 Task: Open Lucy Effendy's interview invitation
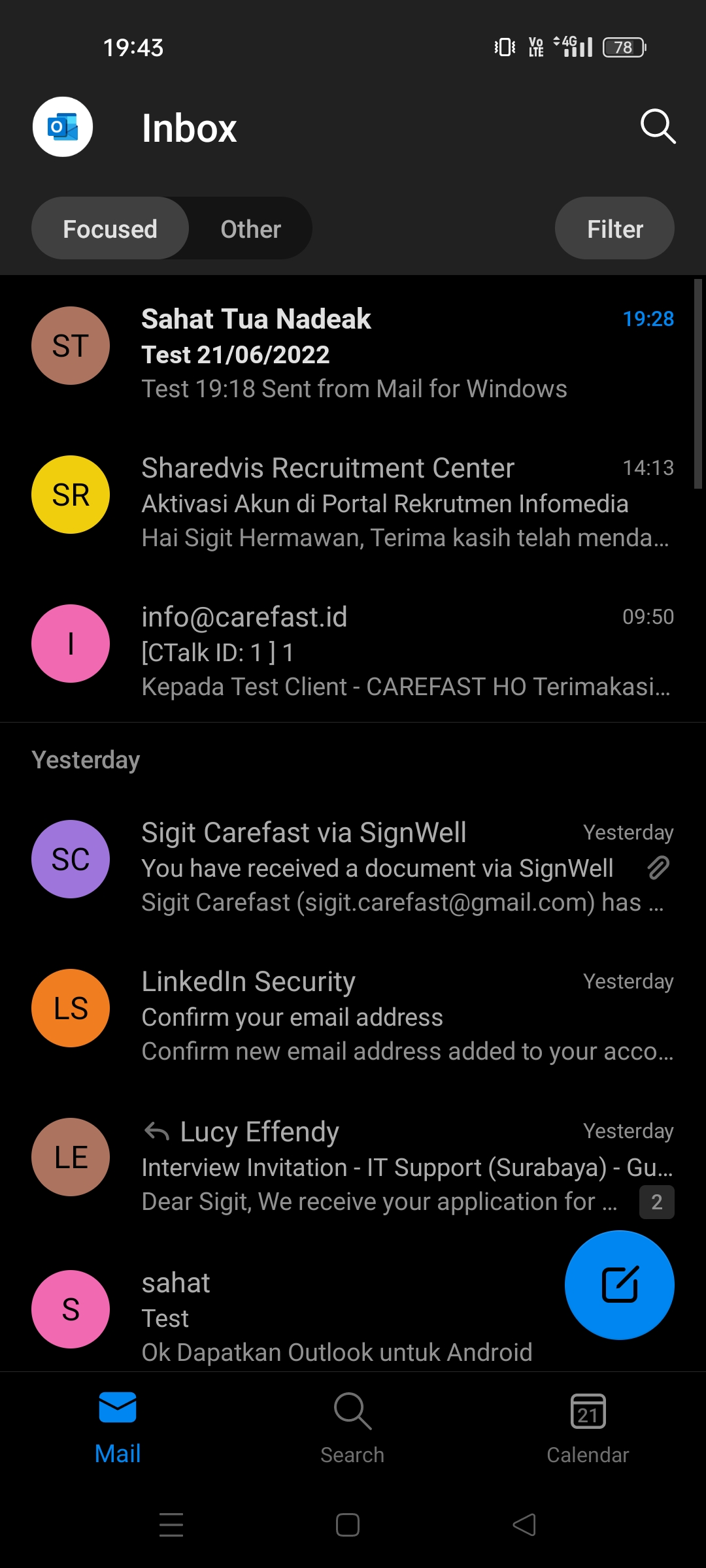tap(353, 1163)
